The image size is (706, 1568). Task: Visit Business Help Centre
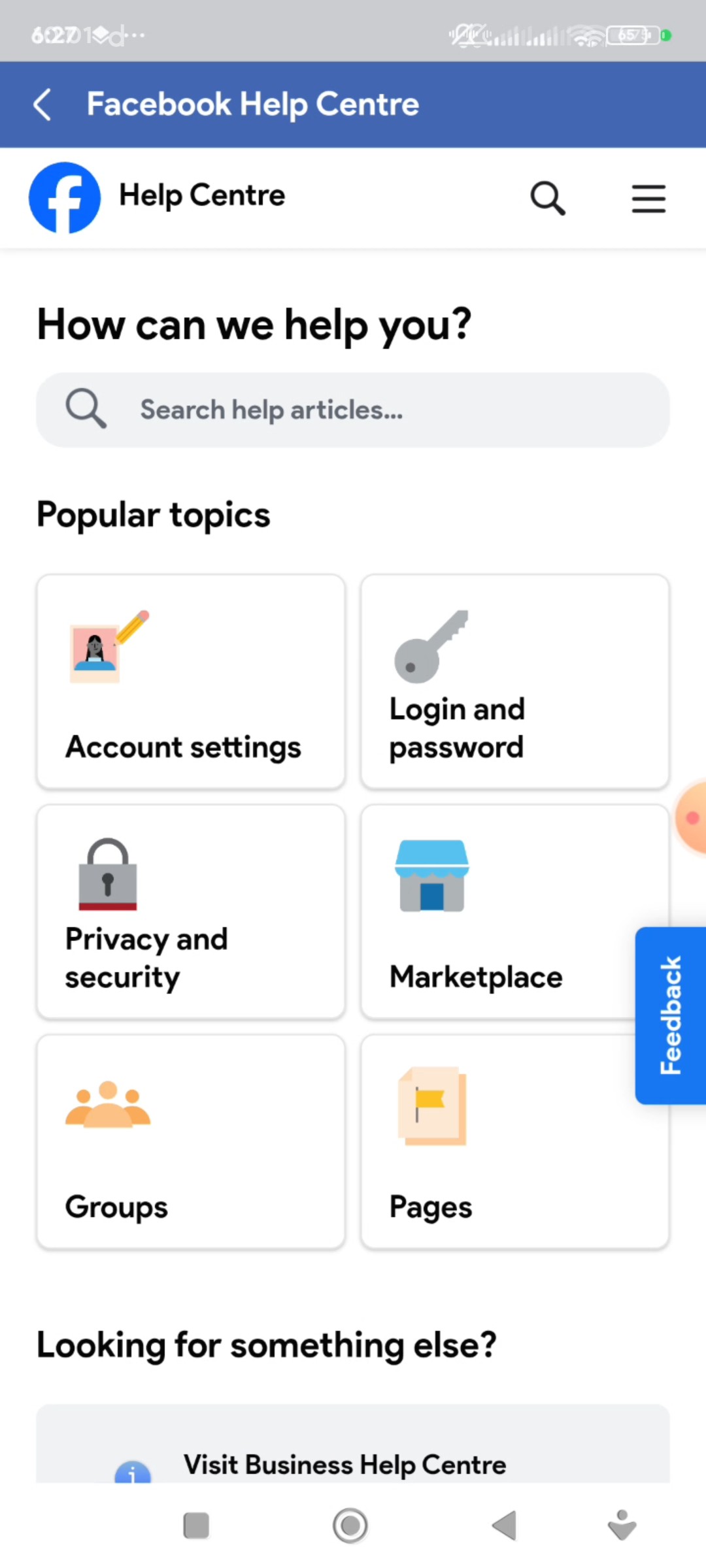[345, 1464]
